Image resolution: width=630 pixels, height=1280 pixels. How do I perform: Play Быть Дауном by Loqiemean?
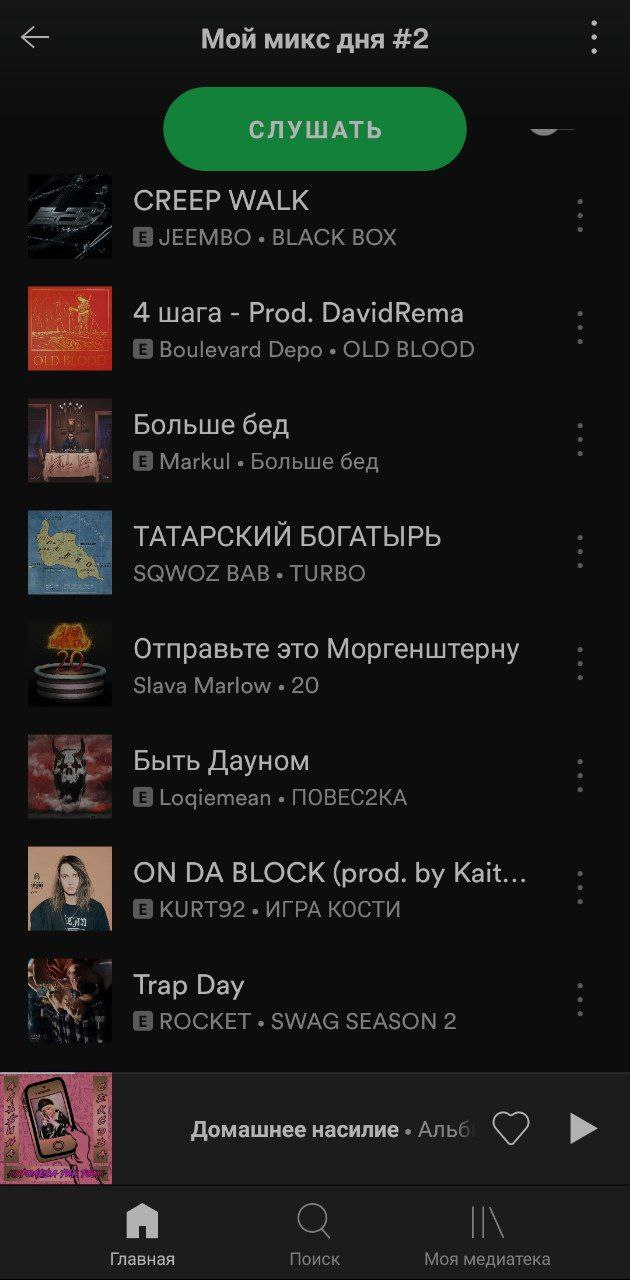pos(300,776)
